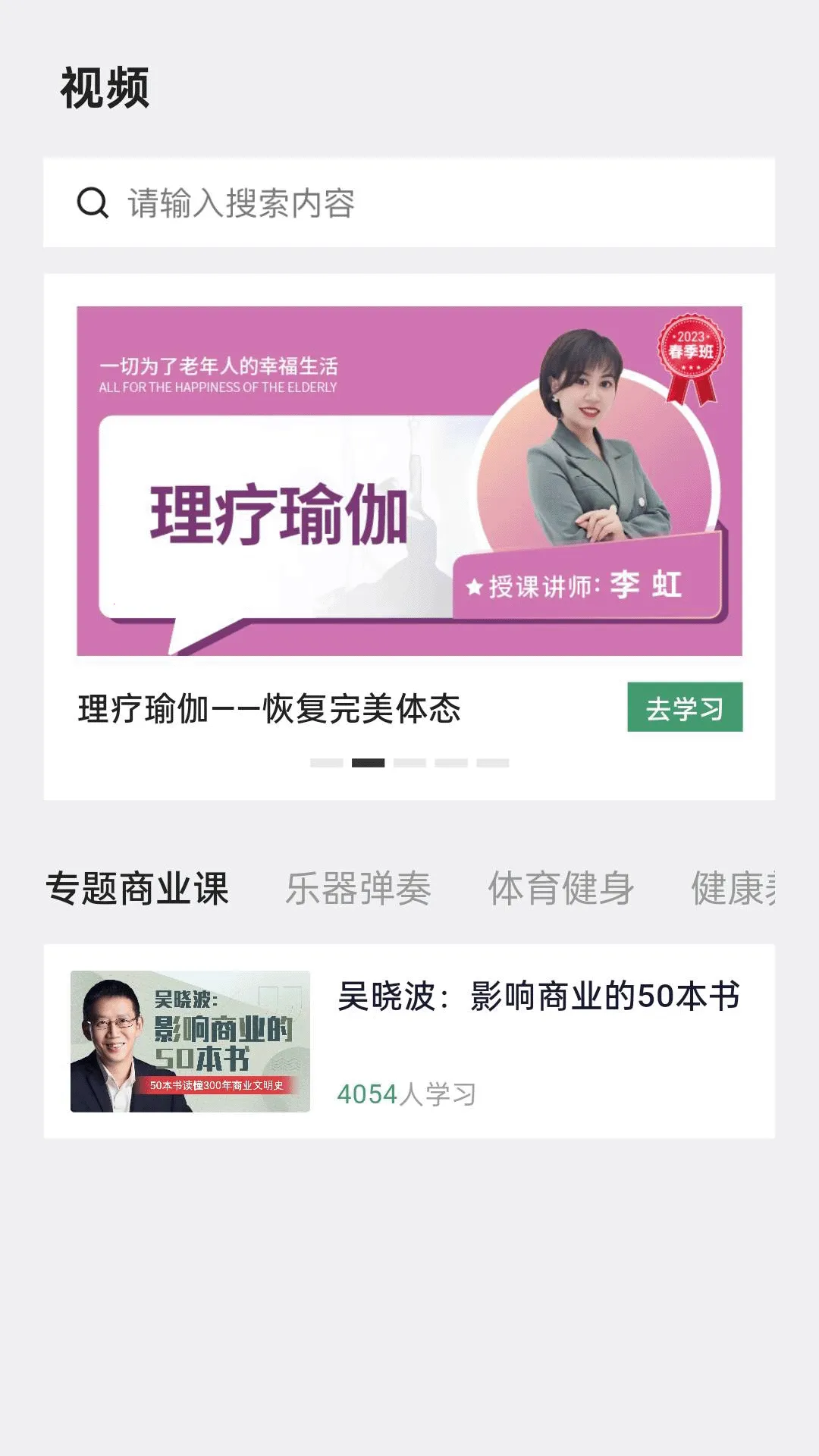Tap the 请输入搜索内容 search field
This screenshot has width=819, height=1456.
click(x=409, y=202)
